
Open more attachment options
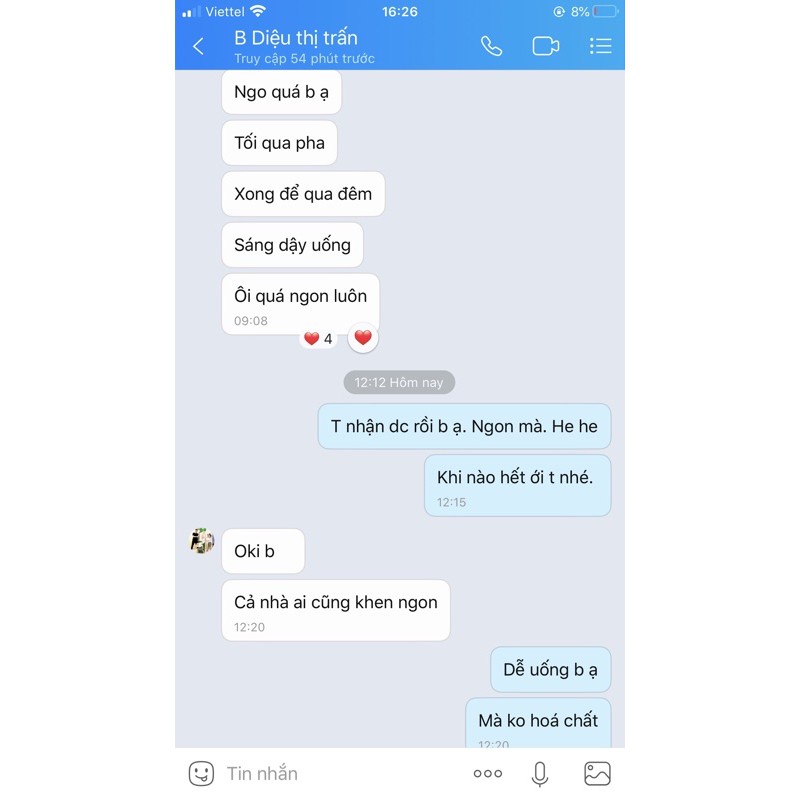[488, 773]
